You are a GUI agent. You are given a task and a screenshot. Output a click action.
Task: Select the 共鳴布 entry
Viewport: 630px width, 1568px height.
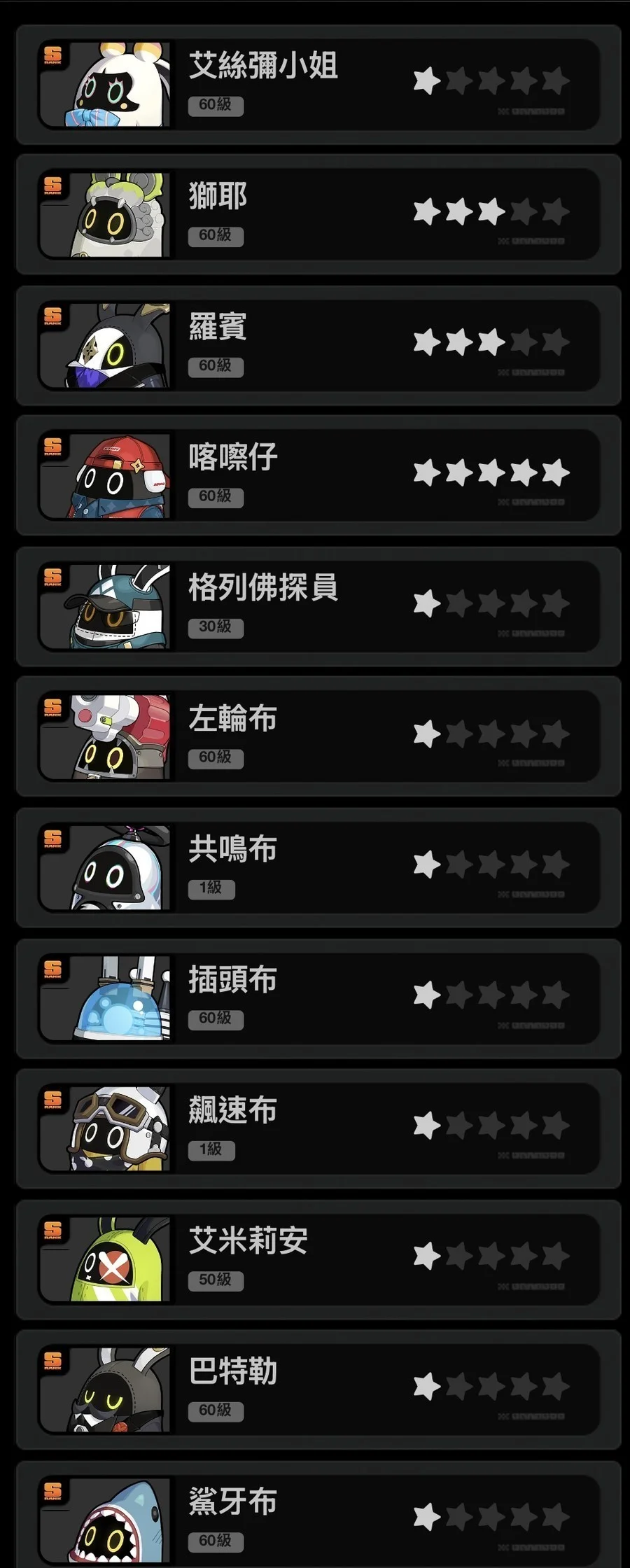pos(318,867)
